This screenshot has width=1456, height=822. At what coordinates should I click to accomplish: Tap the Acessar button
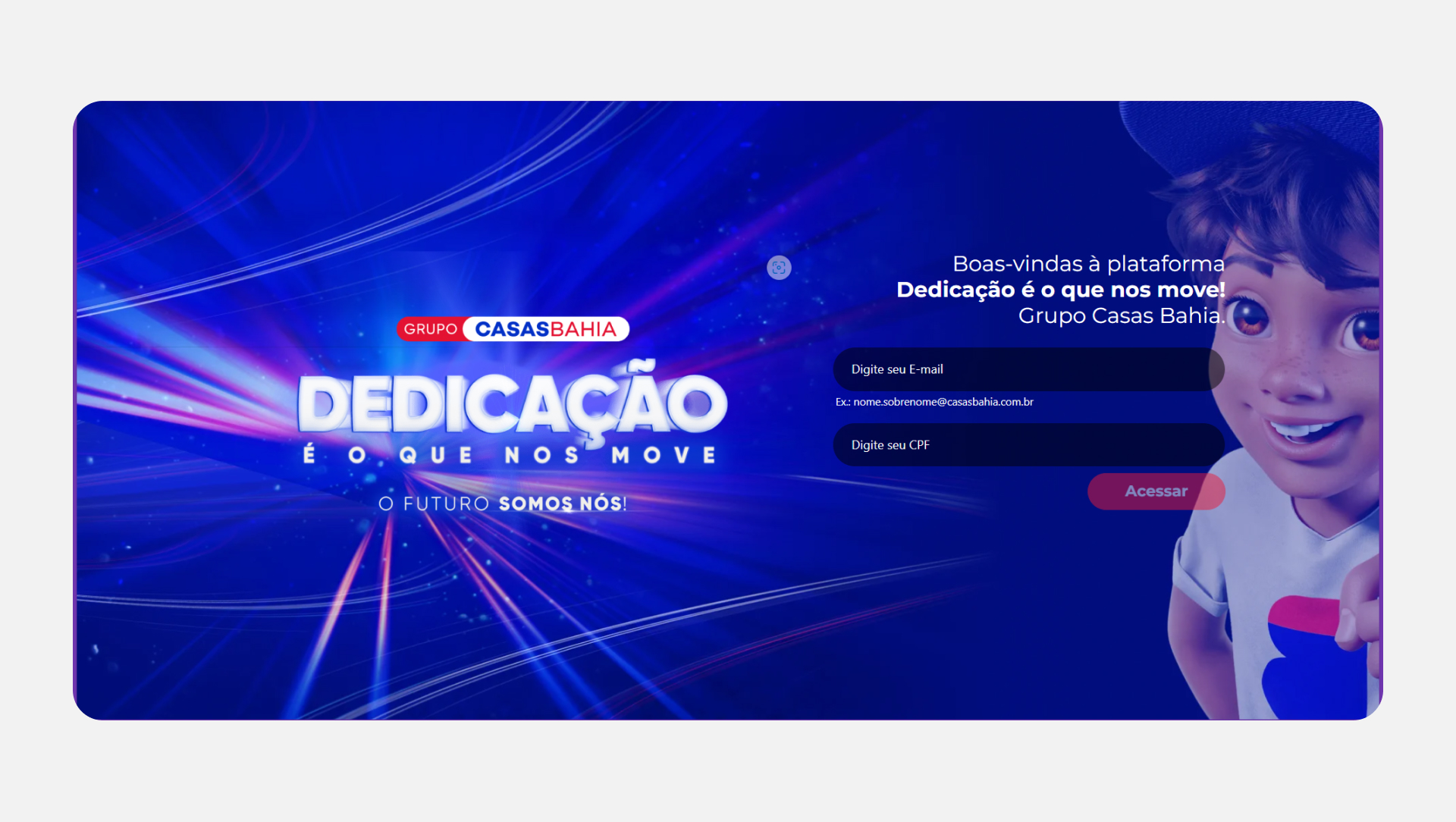[1156, 491]
